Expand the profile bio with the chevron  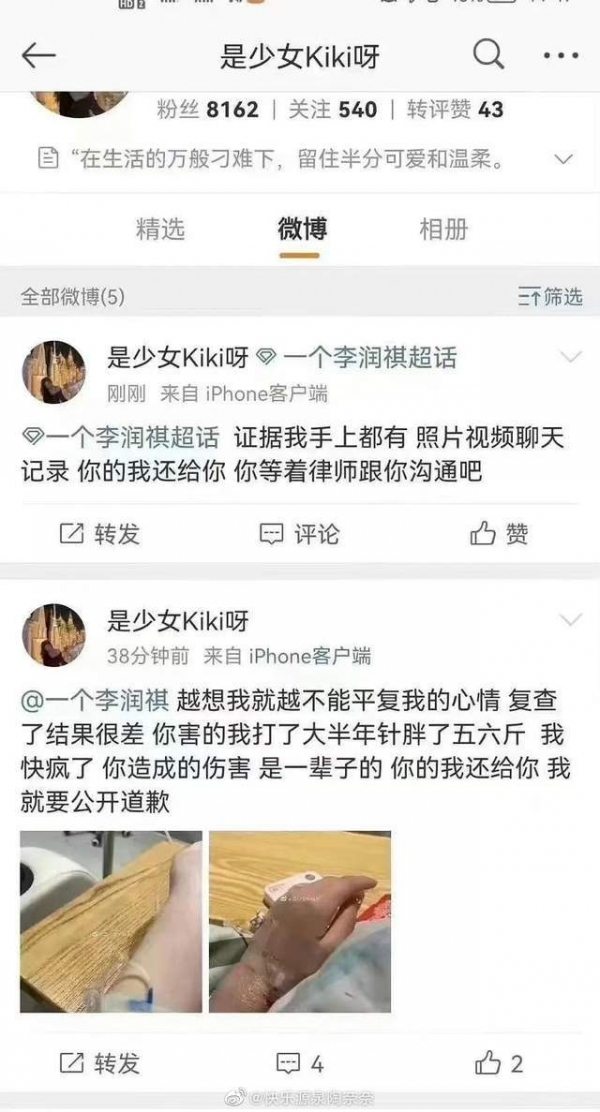click(x=563, y=159)
